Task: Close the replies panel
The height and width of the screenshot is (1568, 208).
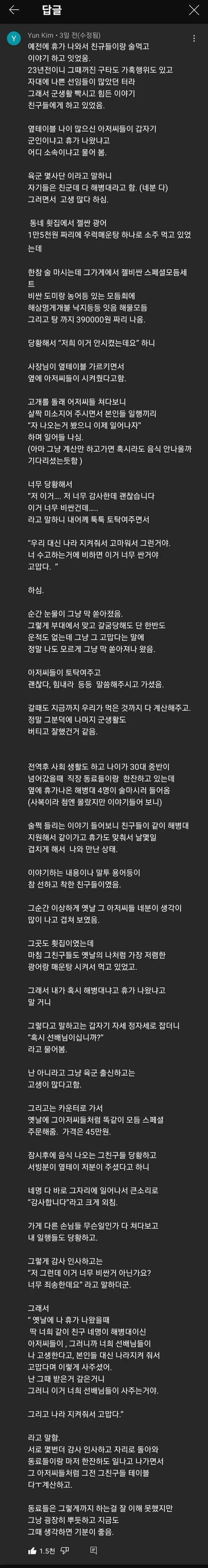Action: point(194,10)
